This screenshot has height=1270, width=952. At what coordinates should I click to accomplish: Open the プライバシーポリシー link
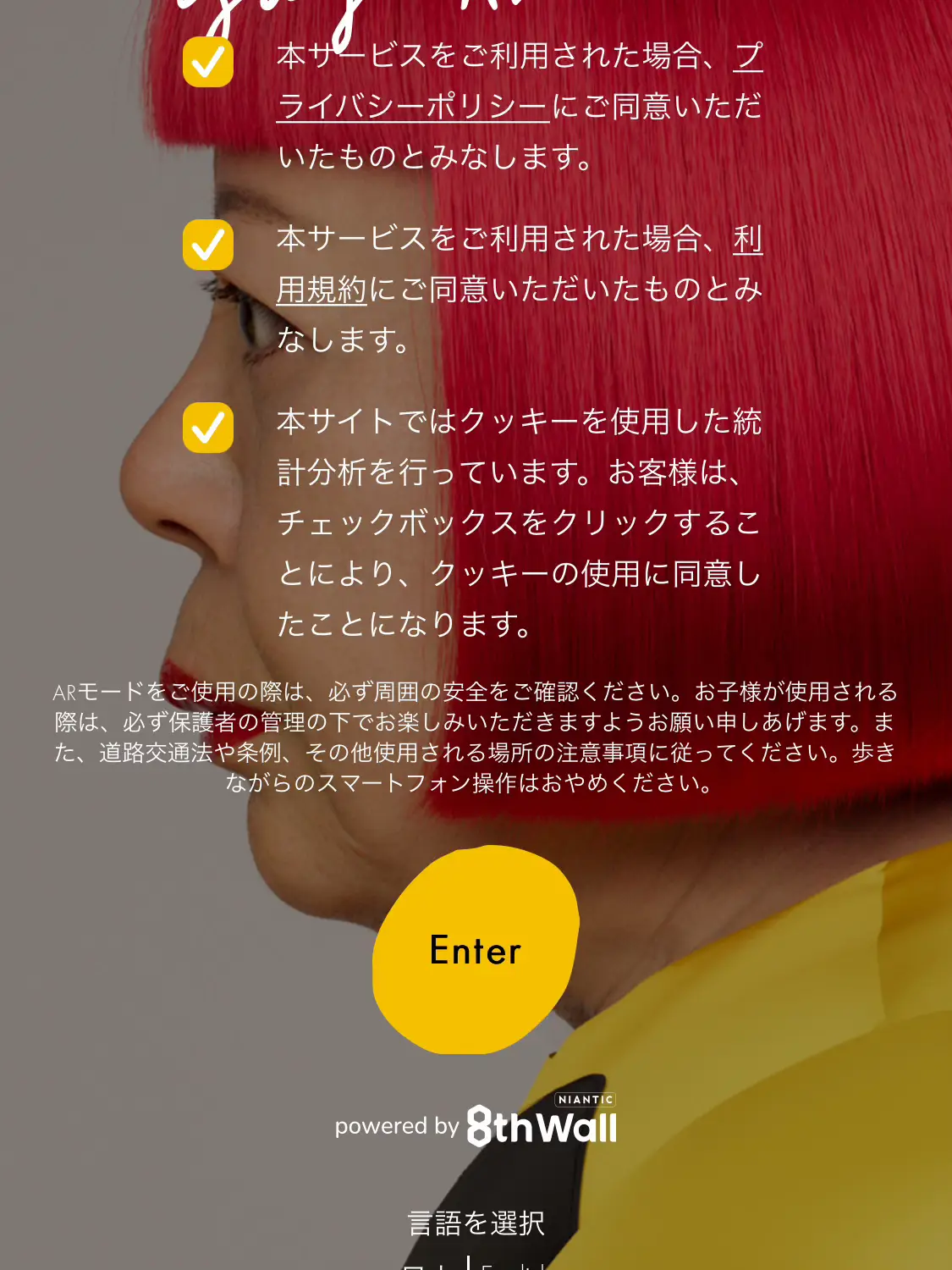(412, 108)
